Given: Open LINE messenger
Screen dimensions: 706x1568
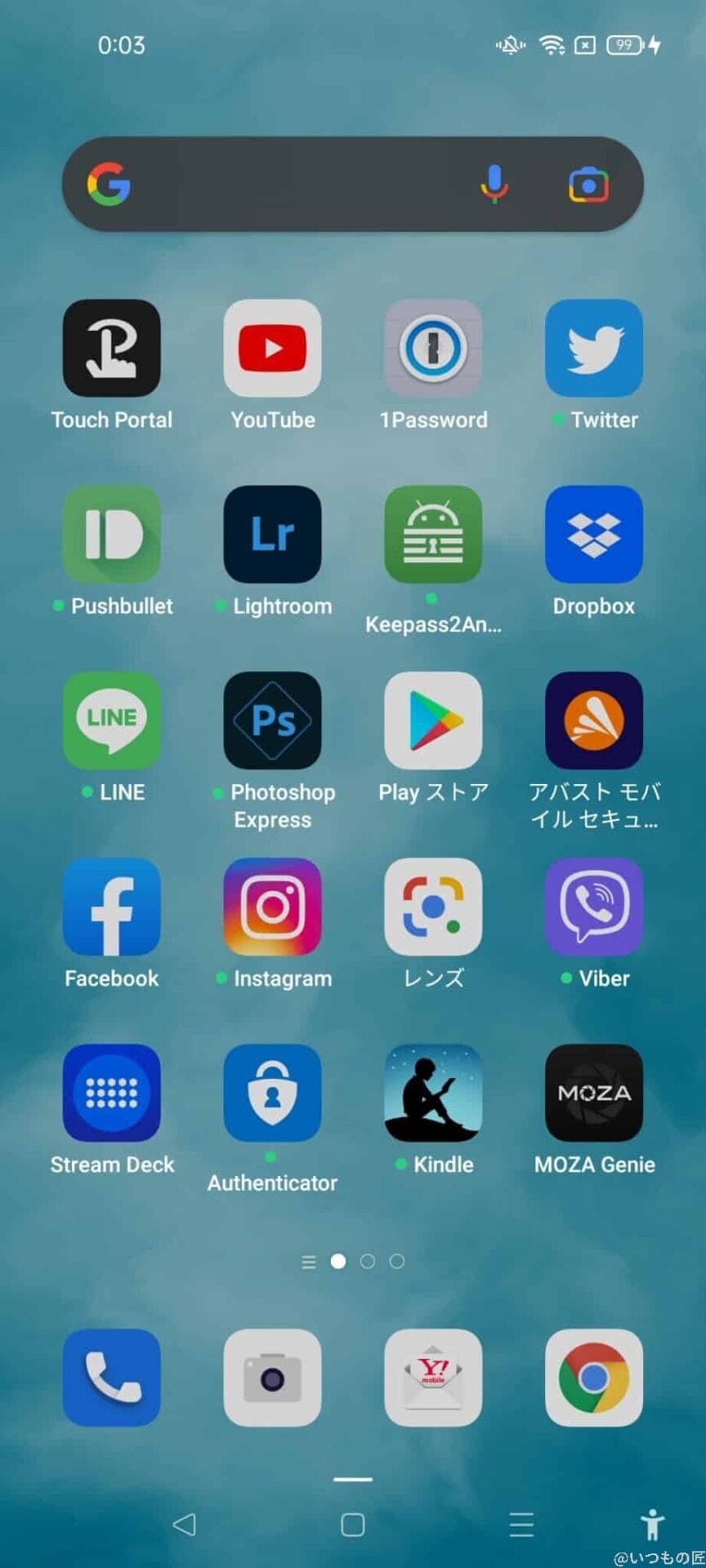Looking at the screenshot, I should pyautogui.click(x=112, y=721).
